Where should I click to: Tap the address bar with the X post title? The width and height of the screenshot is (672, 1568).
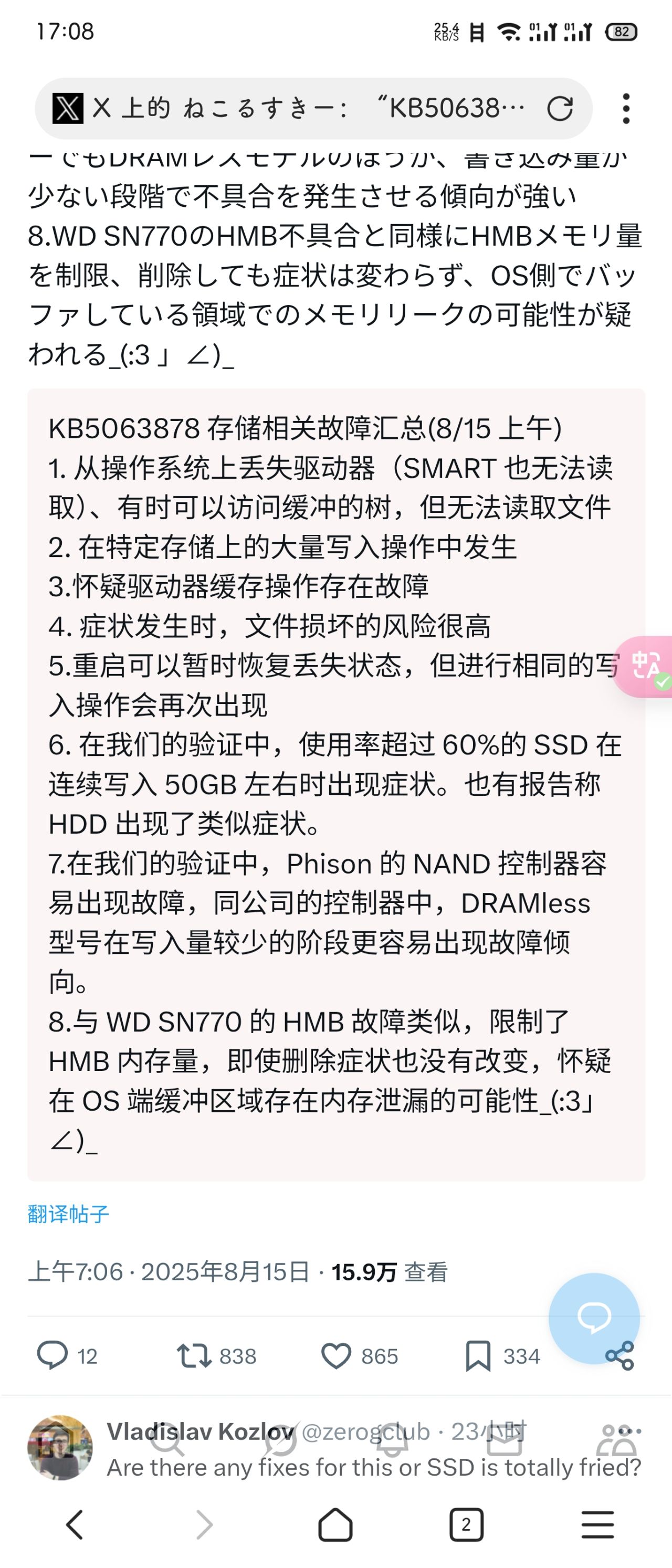304,108
